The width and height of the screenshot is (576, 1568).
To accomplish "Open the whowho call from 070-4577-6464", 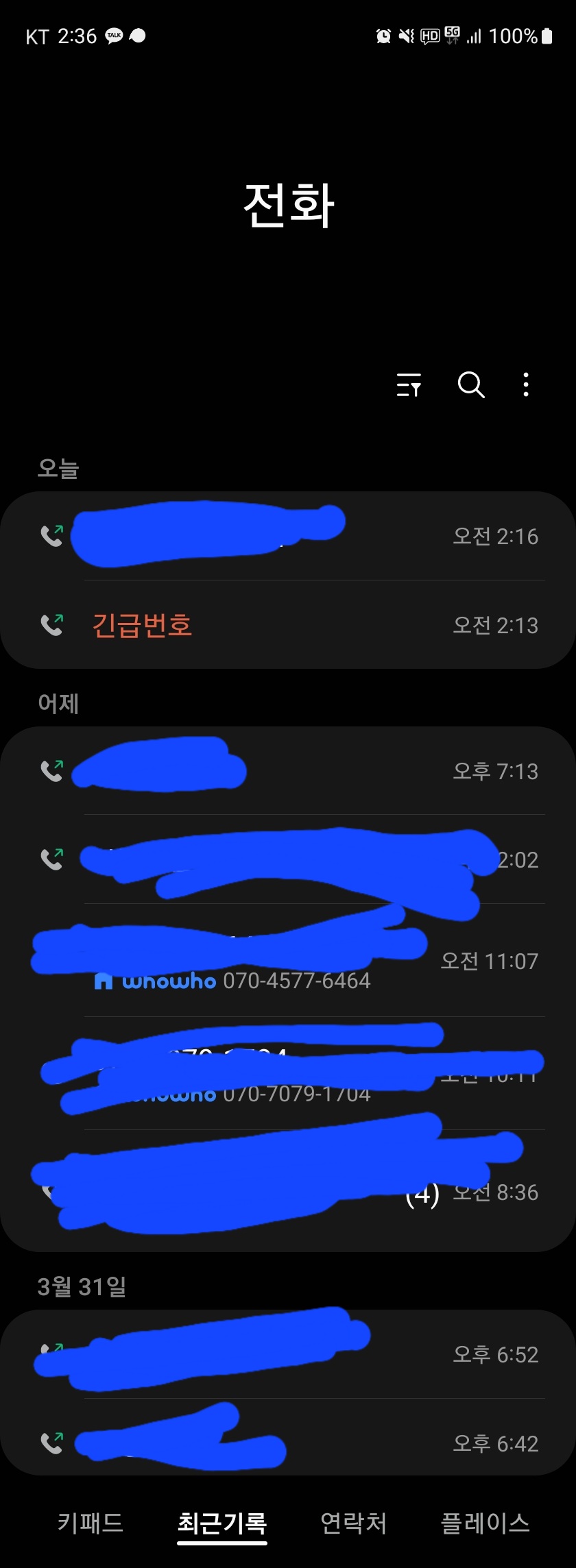I will click(x=288, y=961).
